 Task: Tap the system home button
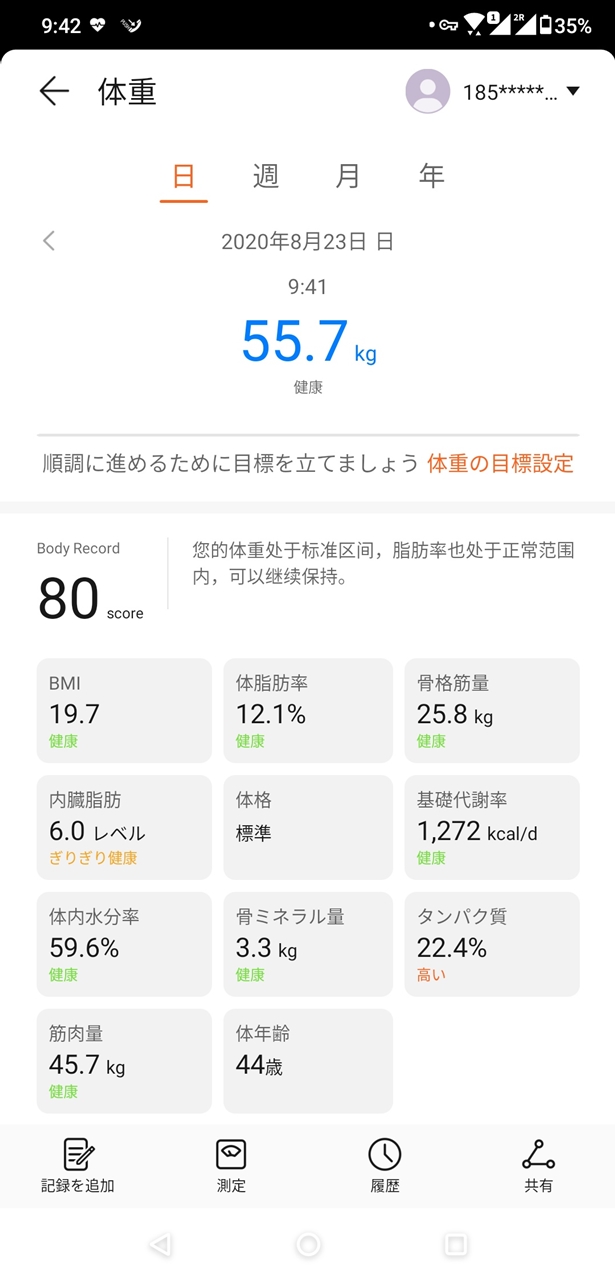click(308, 1244)
